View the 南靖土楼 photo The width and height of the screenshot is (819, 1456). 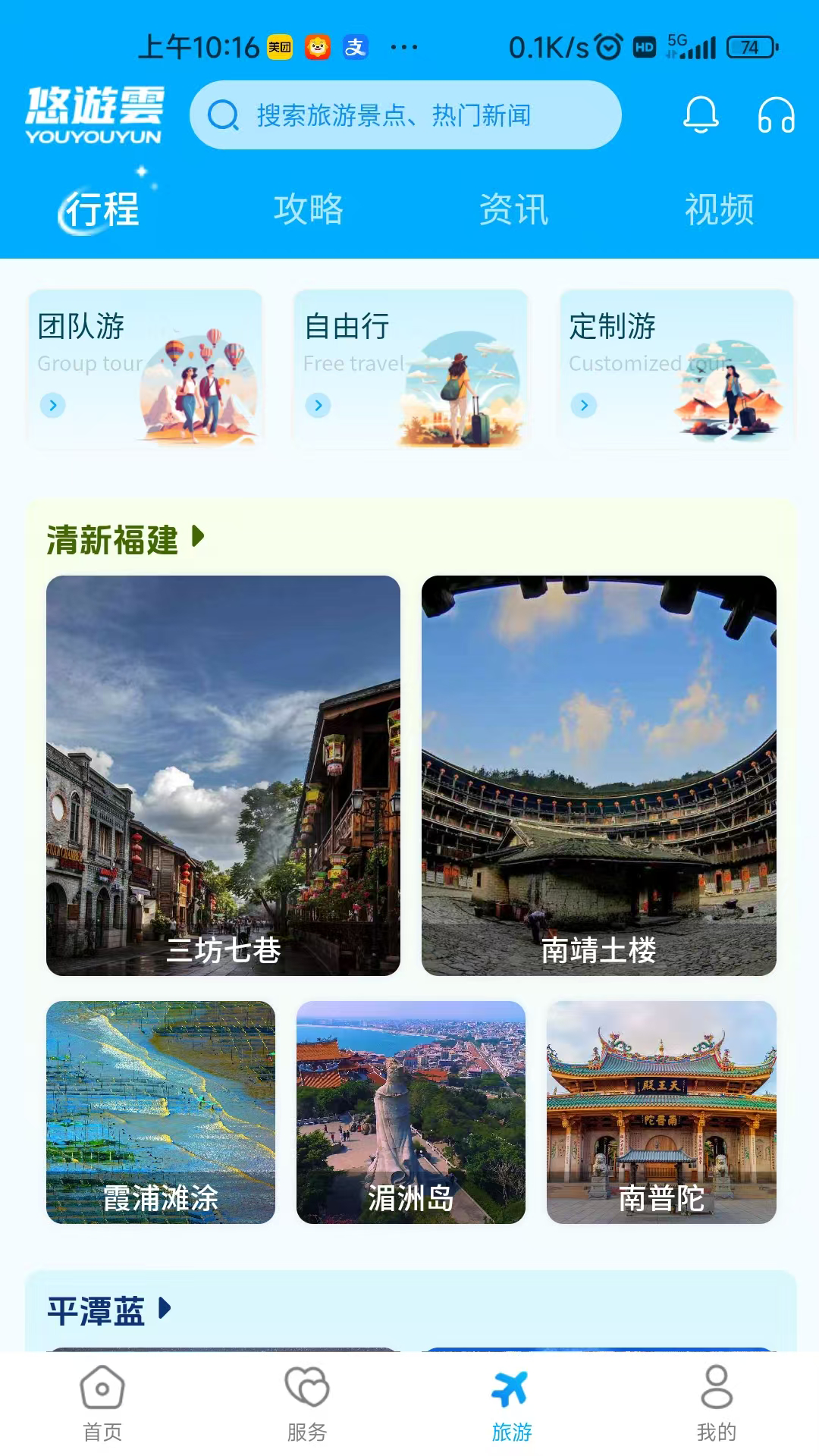coord(599,773)
